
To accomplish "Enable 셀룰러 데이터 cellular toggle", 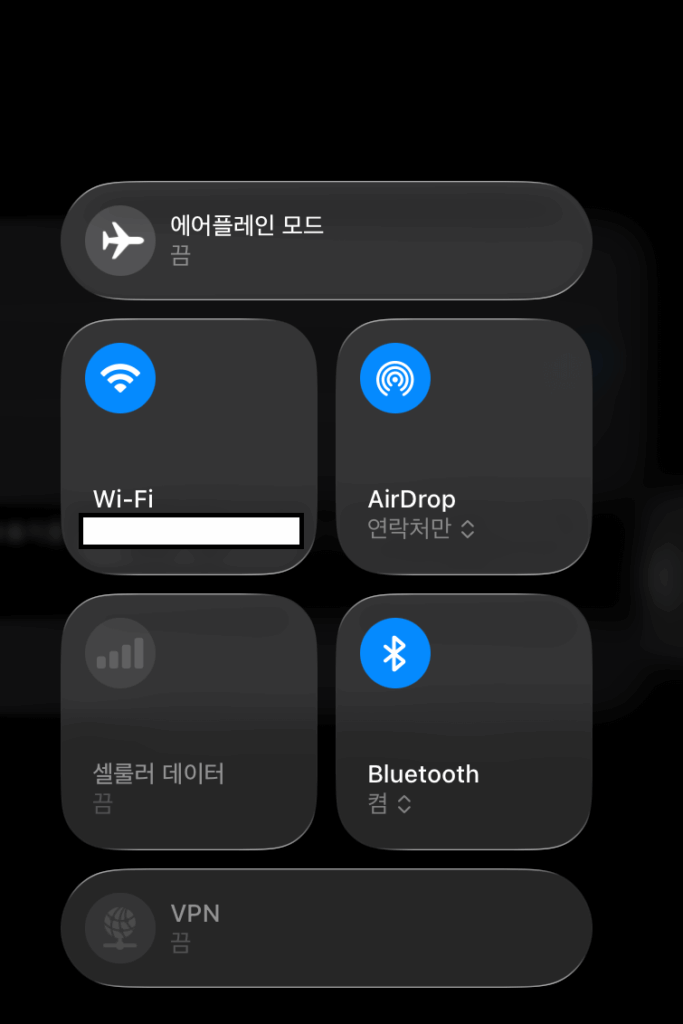I will pos(120,653).
